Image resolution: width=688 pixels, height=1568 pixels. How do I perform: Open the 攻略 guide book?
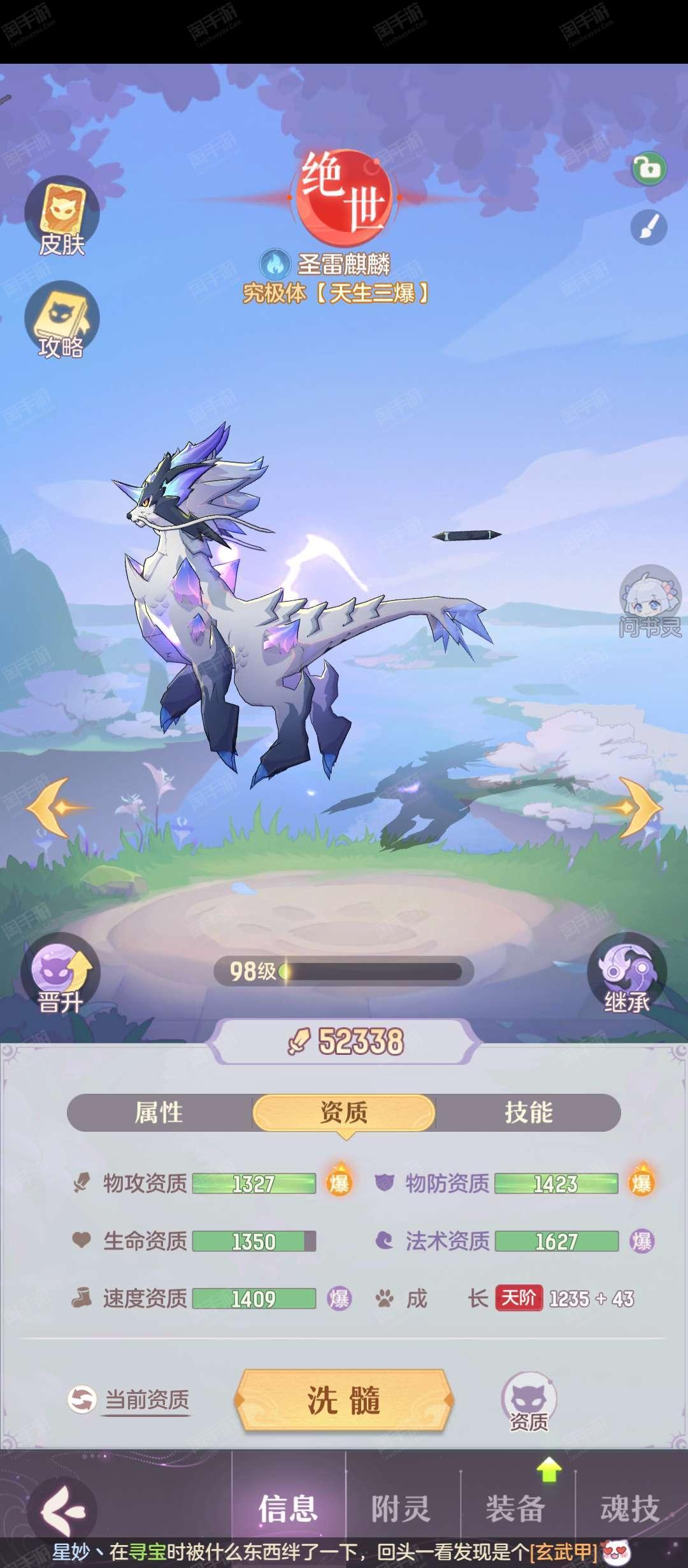tap(62, 321)
